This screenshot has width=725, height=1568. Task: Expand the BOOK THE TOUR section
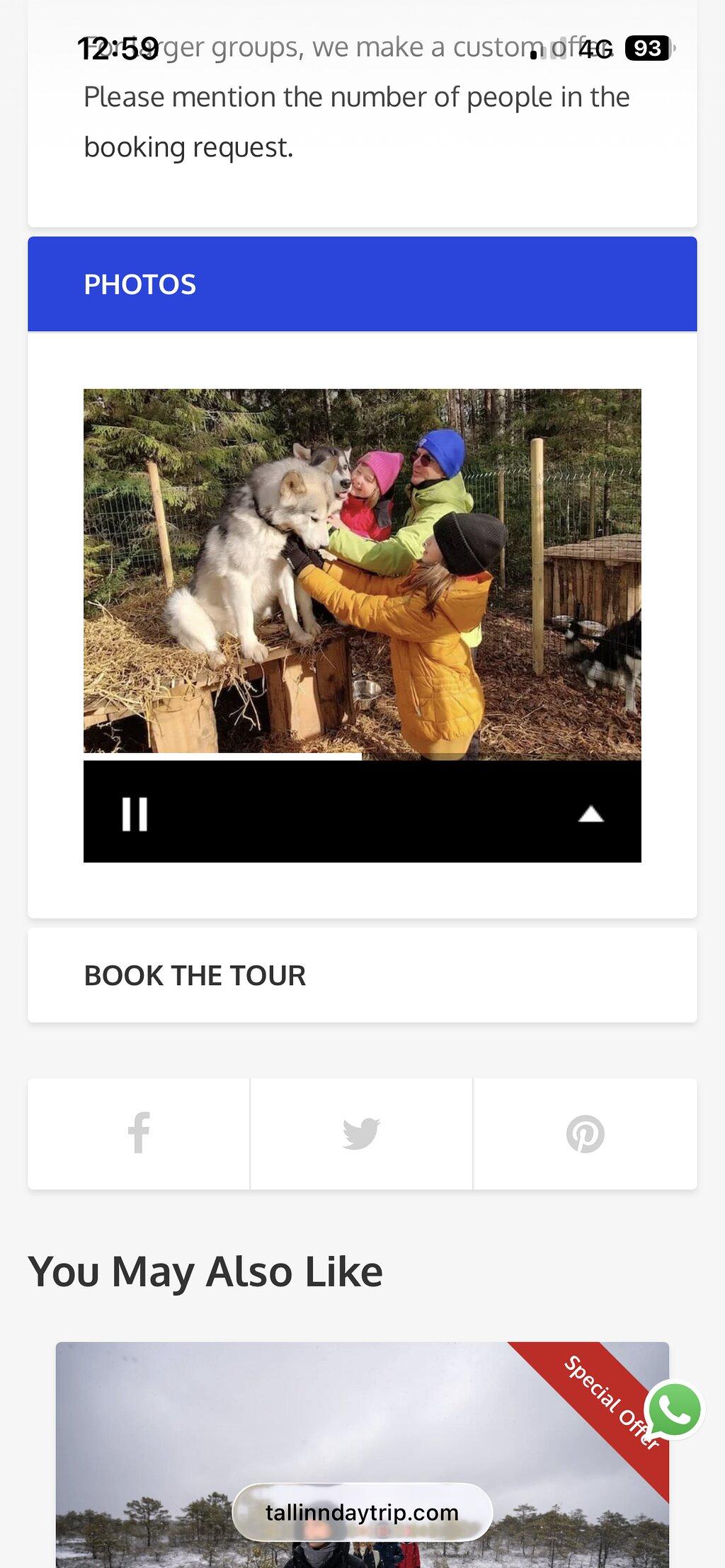pyautogui.click(x=362, y=975)
